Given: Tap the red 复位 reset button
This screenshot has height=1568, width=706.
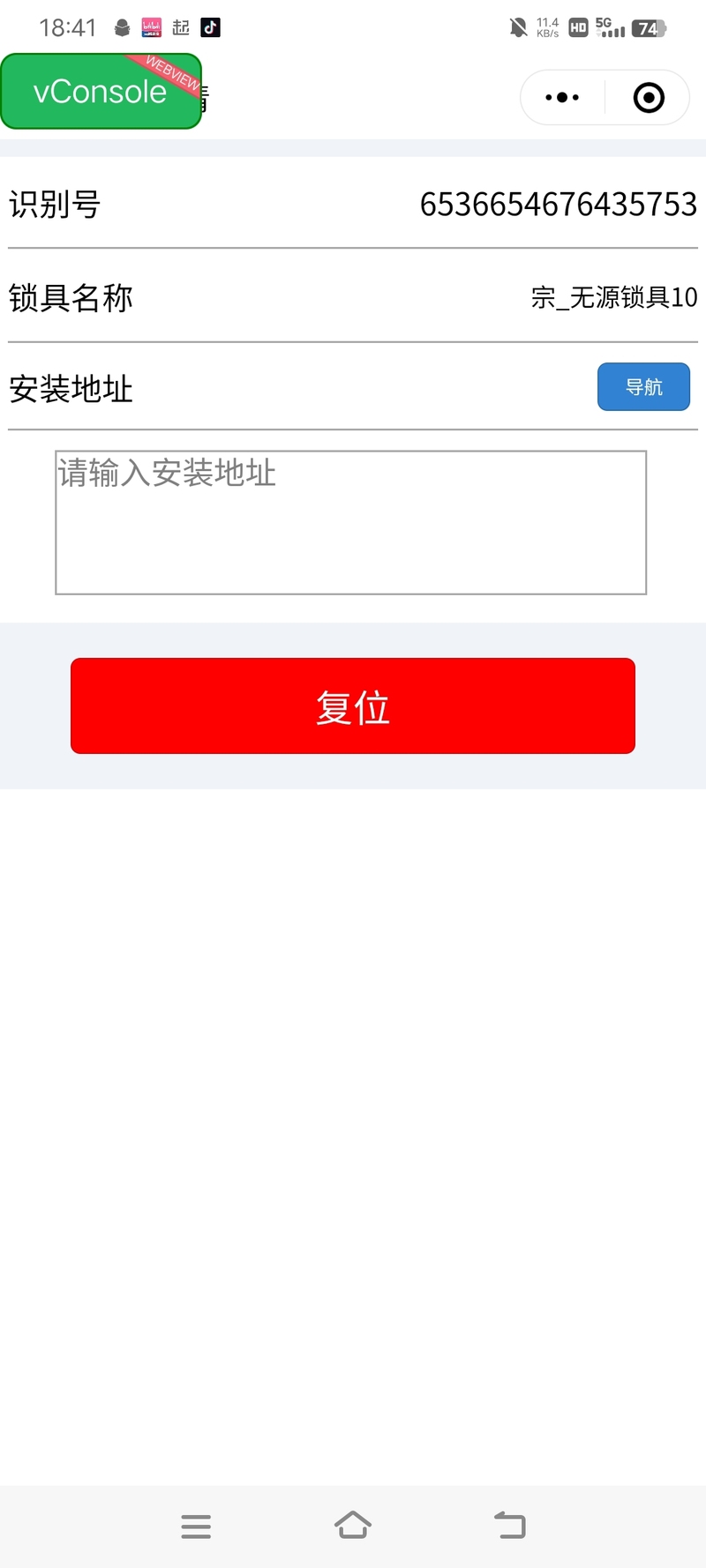Looking at the screenshot, I should click(353, 706).
